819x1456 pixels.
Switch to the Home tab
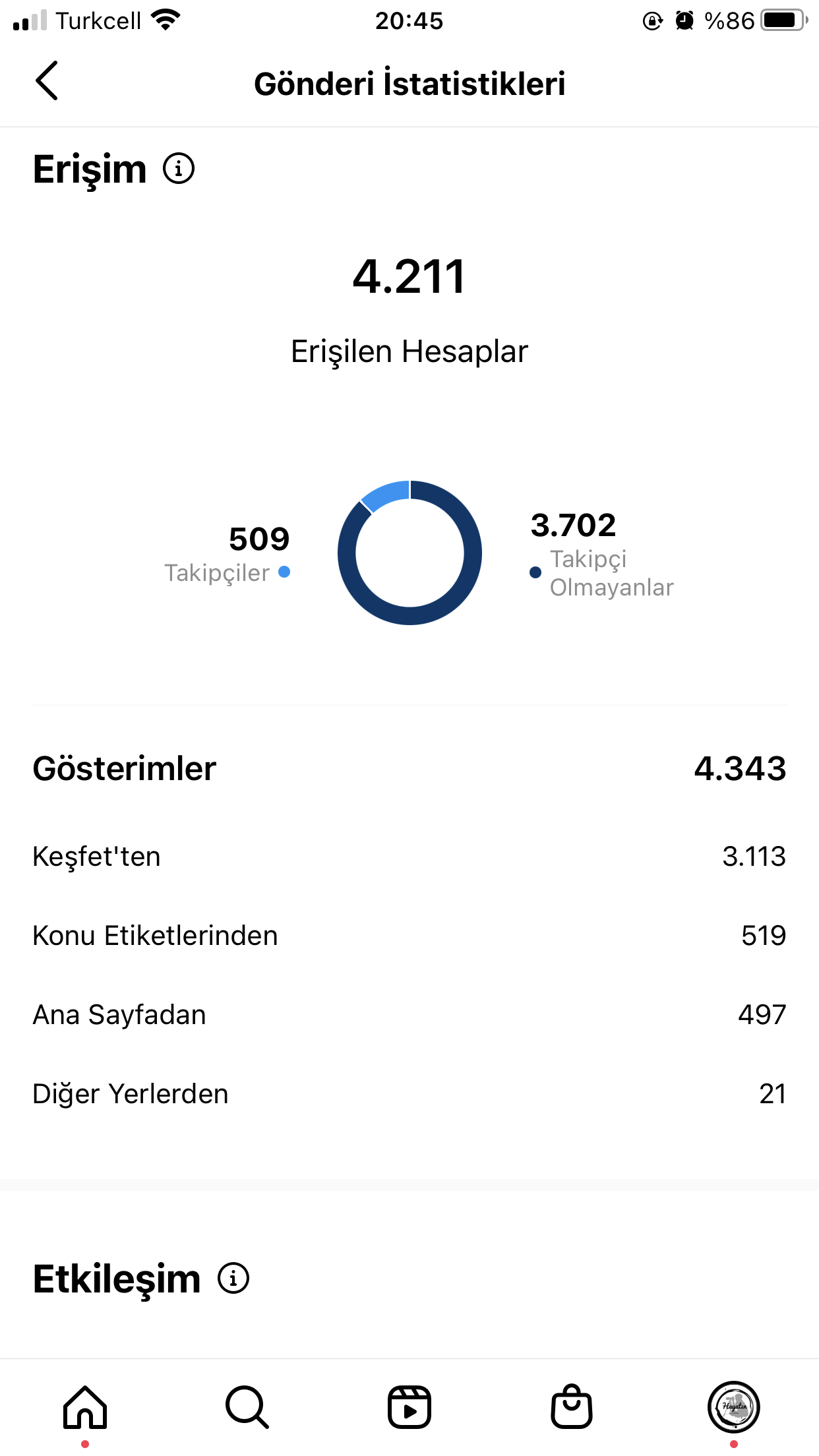coord(85,1407)
